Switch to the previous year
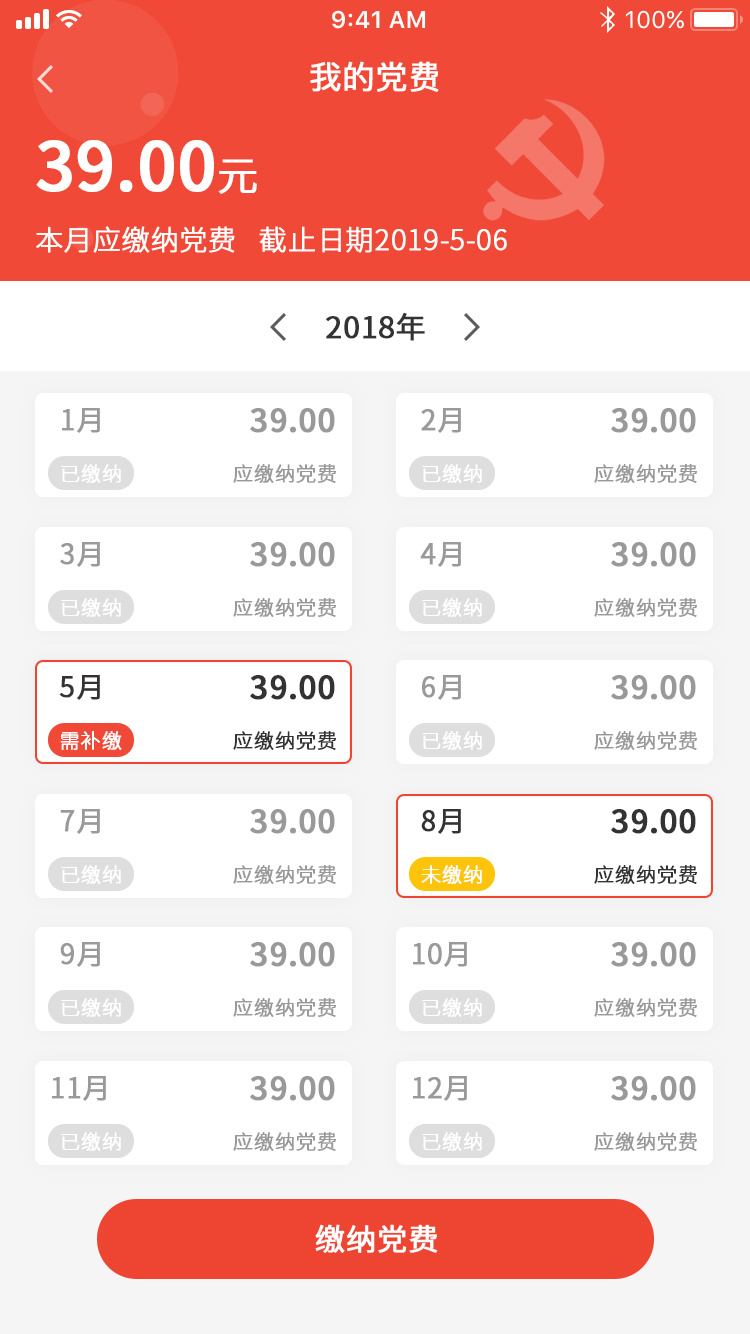 coord(278,327)
